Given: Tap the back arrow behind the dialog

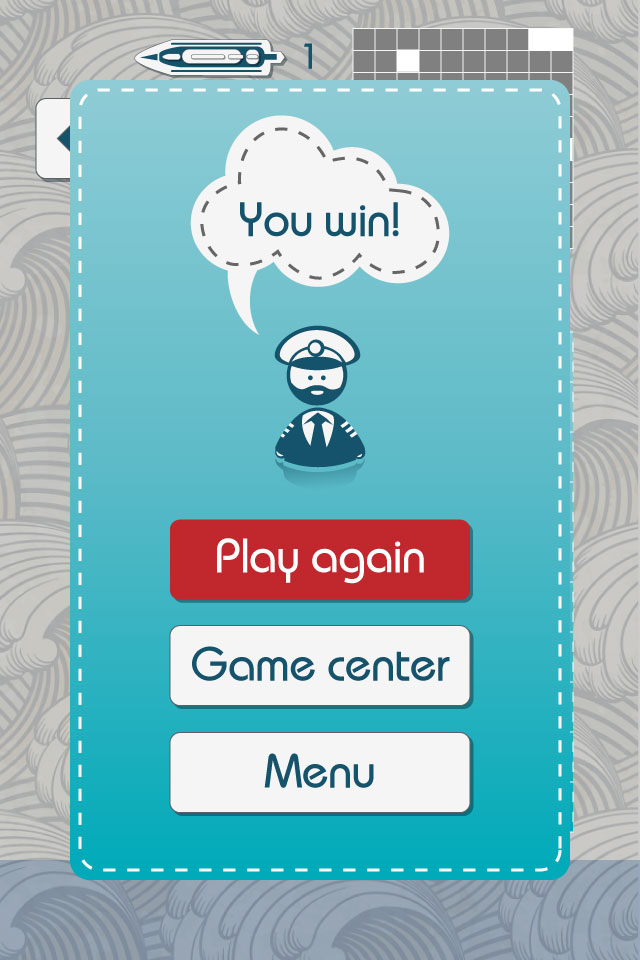Looking at the screenshot, I should click(x=55, y=139).
